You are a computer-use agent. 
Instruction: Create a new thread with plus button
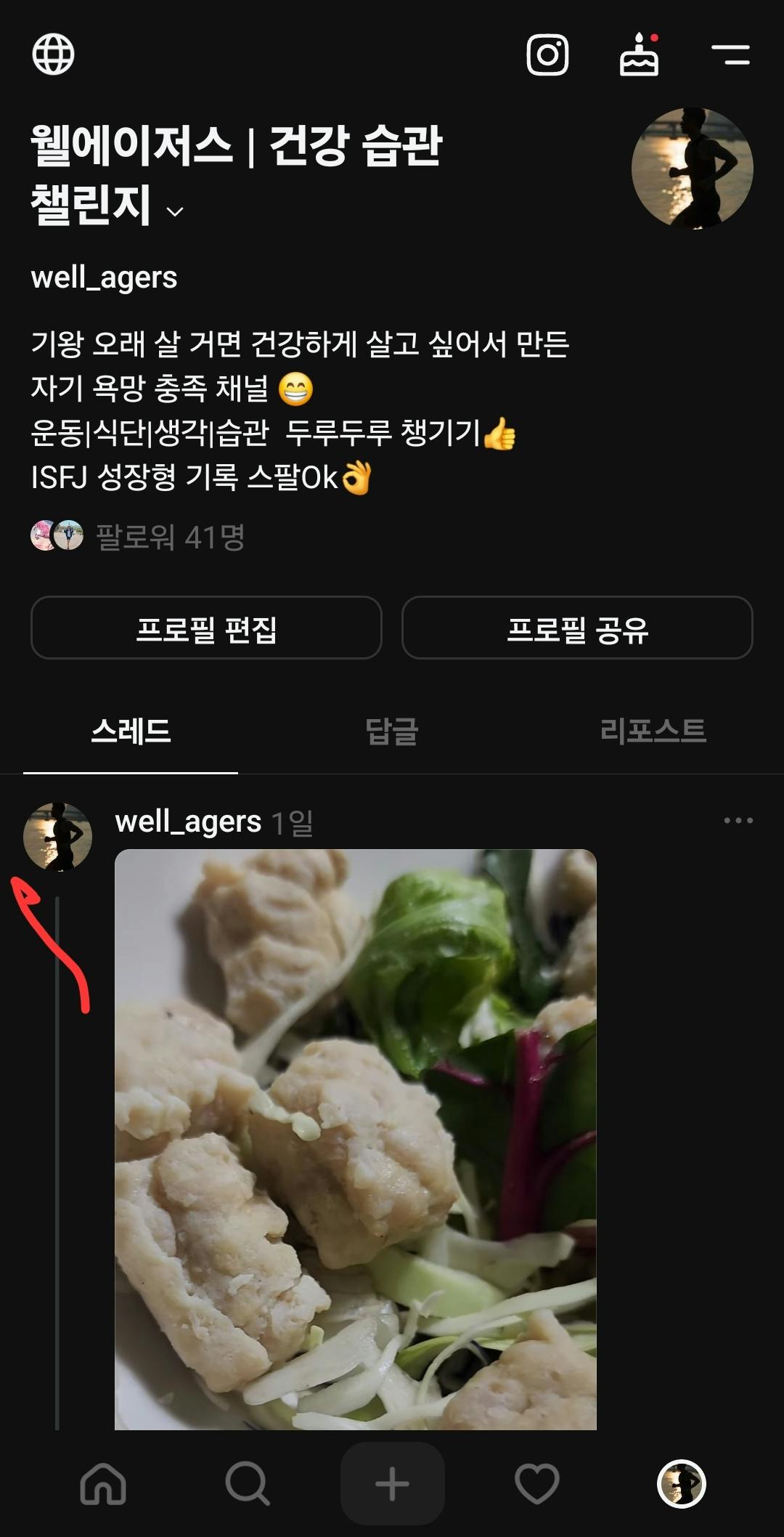point(392,1483)
